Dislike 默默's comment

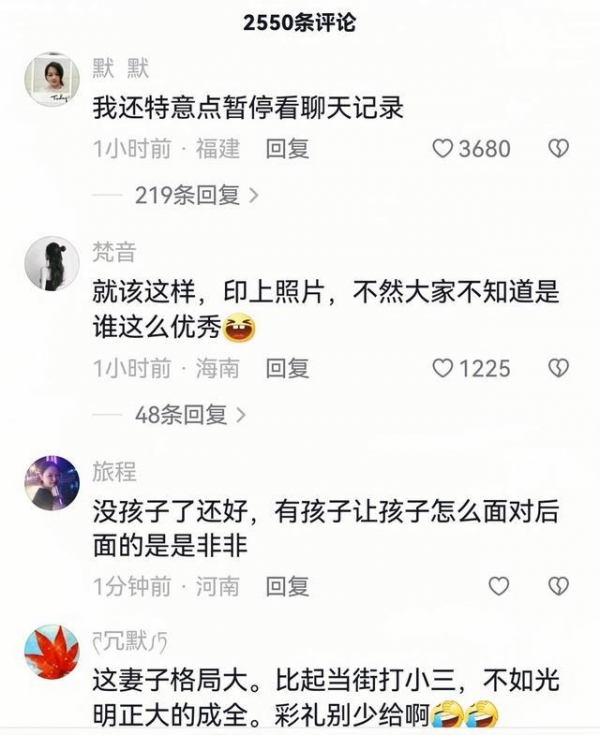tap(558, 149)
